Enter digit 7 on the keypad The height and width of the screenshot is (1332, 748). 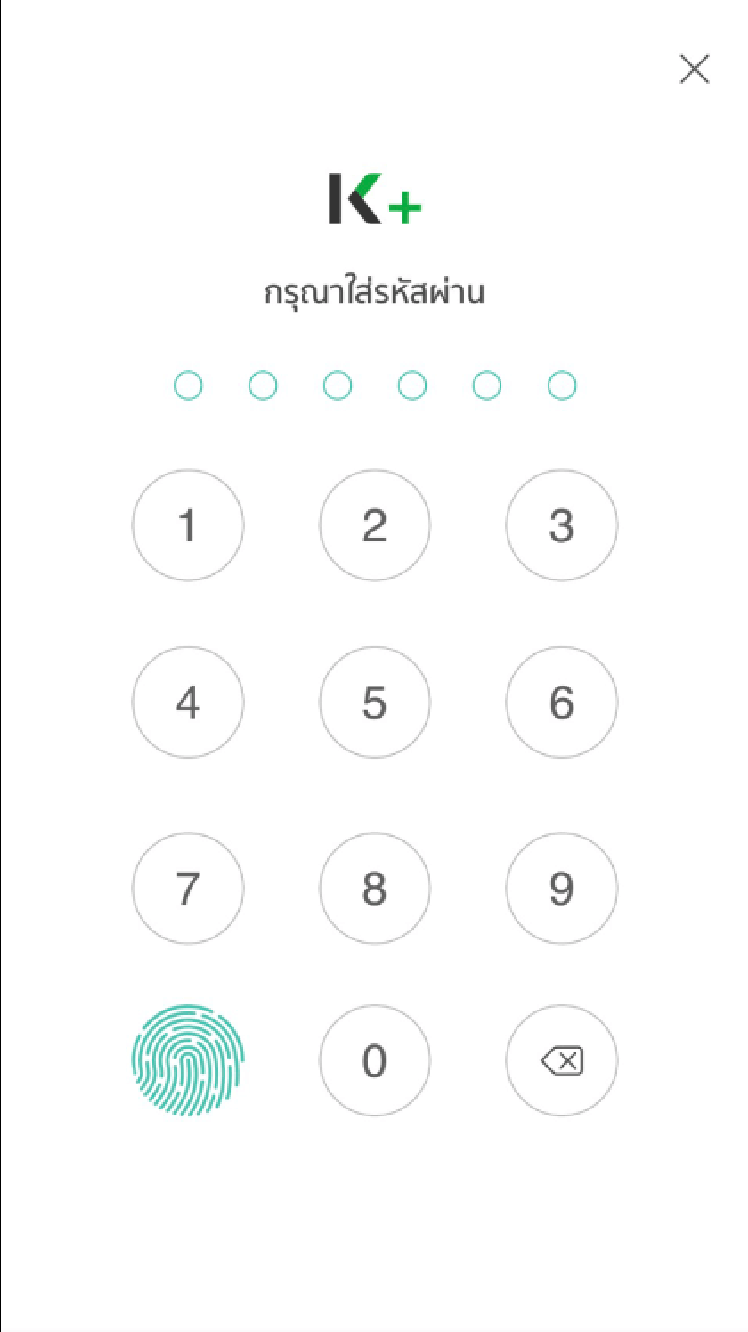click(188, 888)
